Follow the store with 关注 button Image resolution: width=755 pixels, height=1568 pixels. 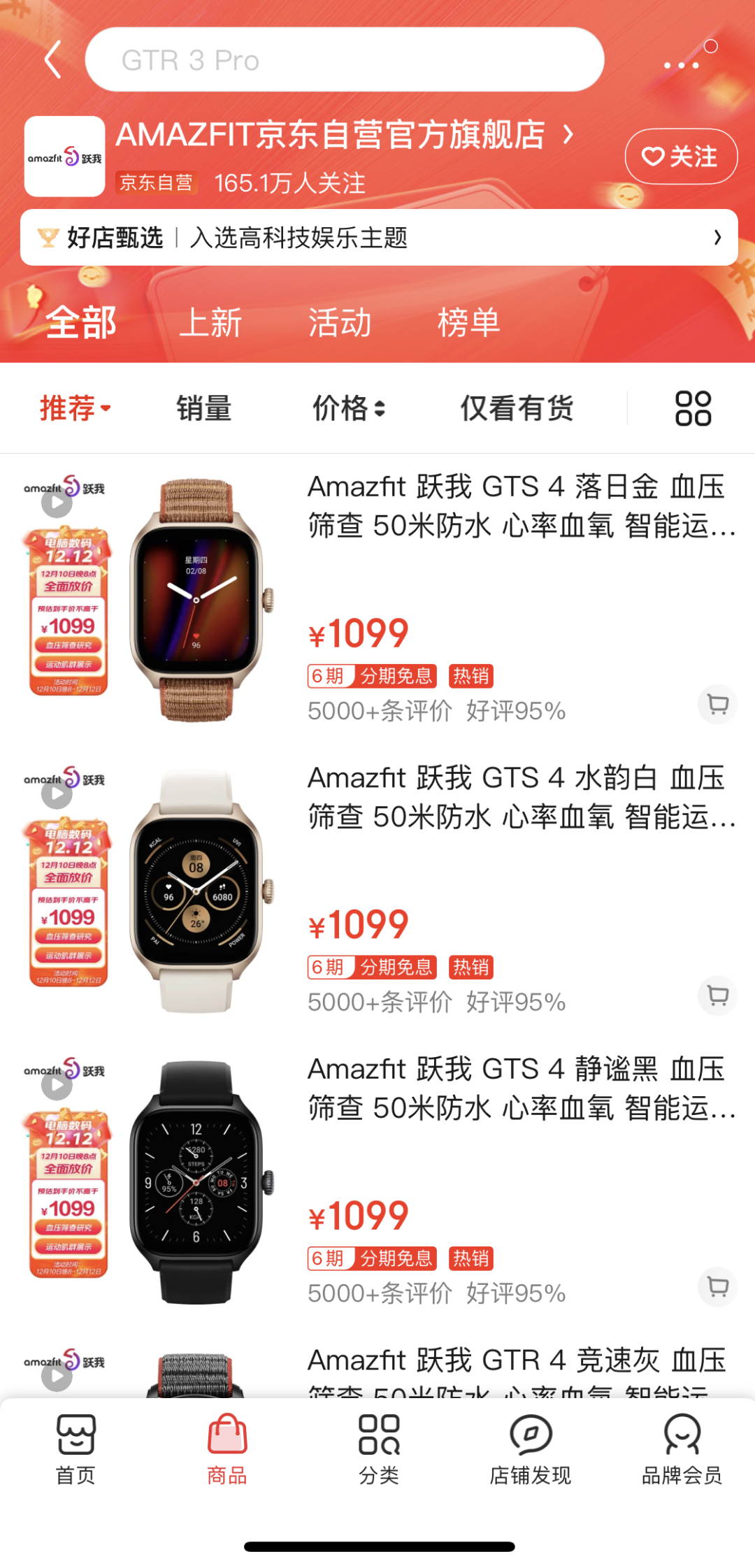click(680, 157)
